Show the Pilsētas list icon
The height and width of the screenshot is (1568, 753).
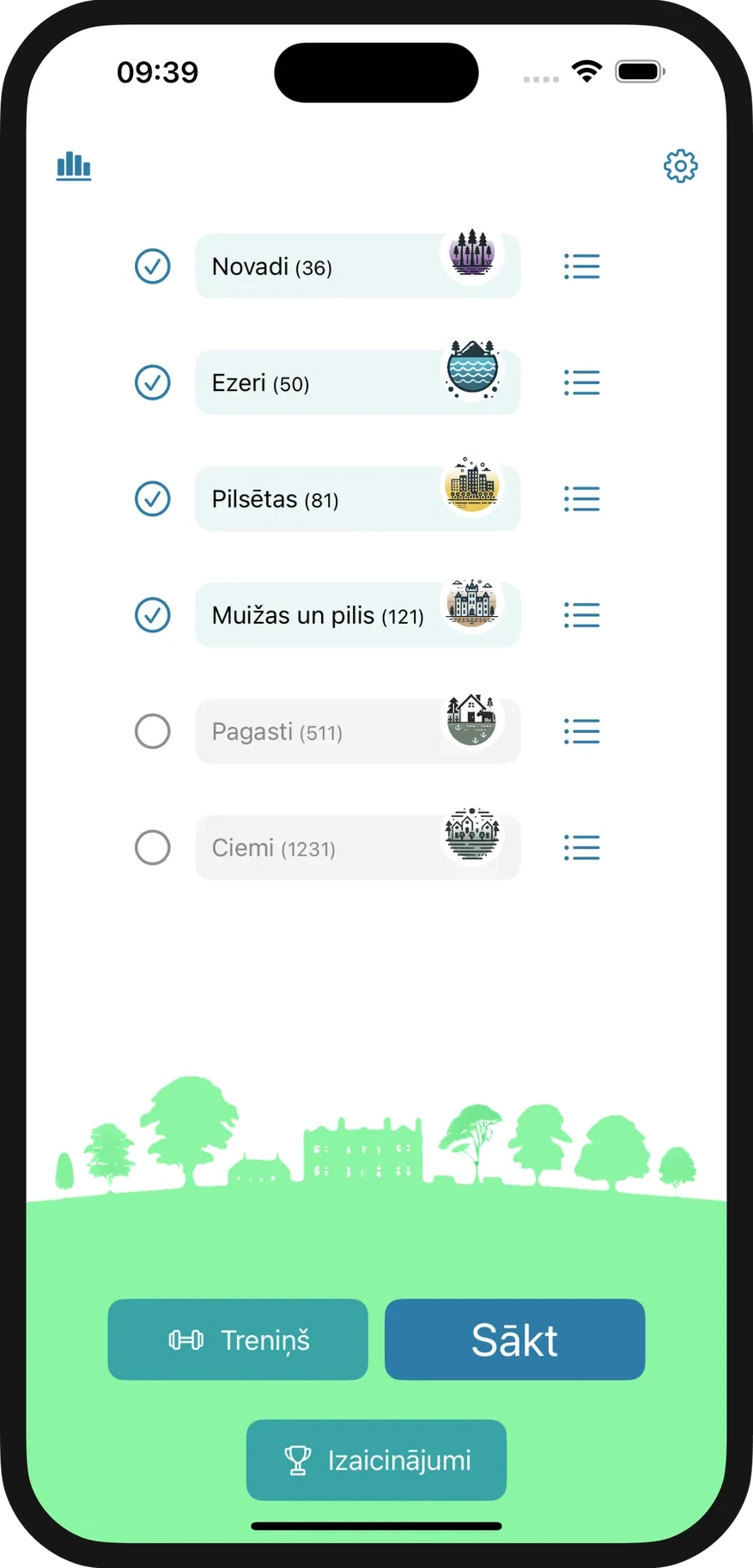tap(581, 498)
